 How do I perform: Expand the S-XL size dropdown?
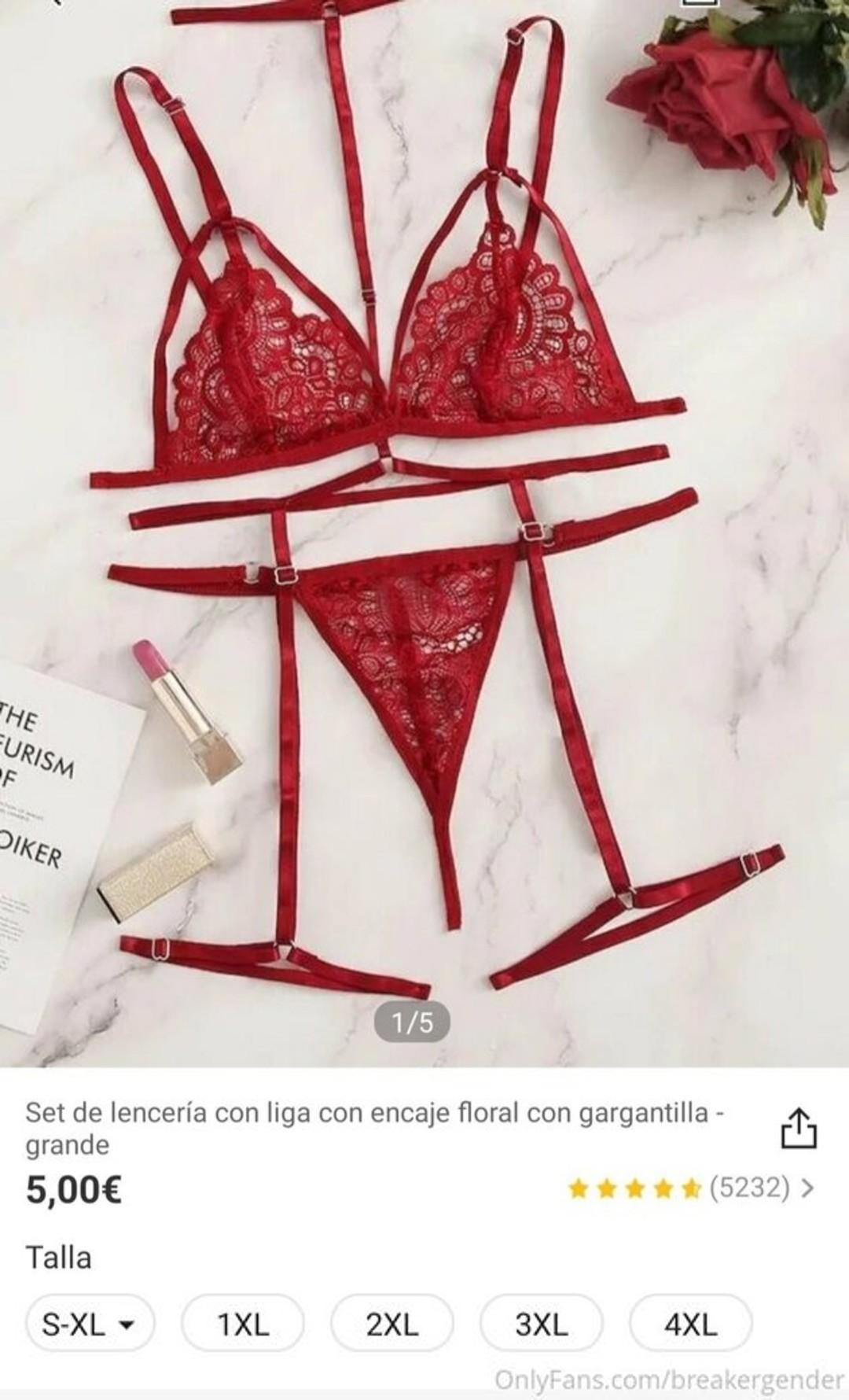pyautogui.click(x=90, y=1324)
